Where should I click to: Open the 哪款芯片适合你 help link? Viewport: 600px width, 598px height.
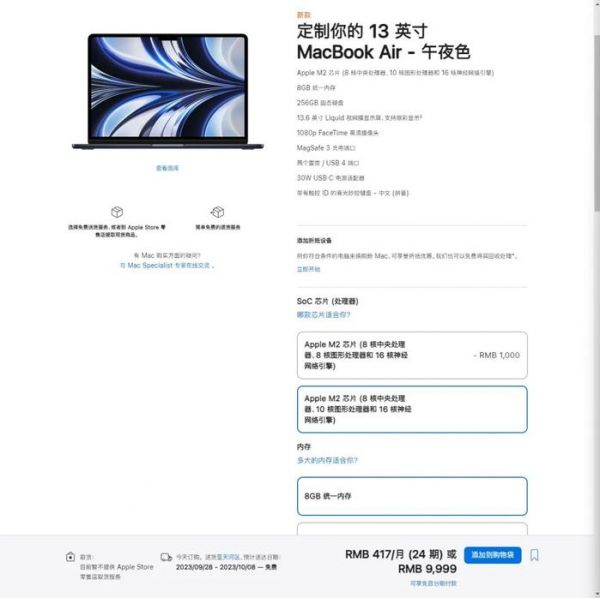[323, 314]
